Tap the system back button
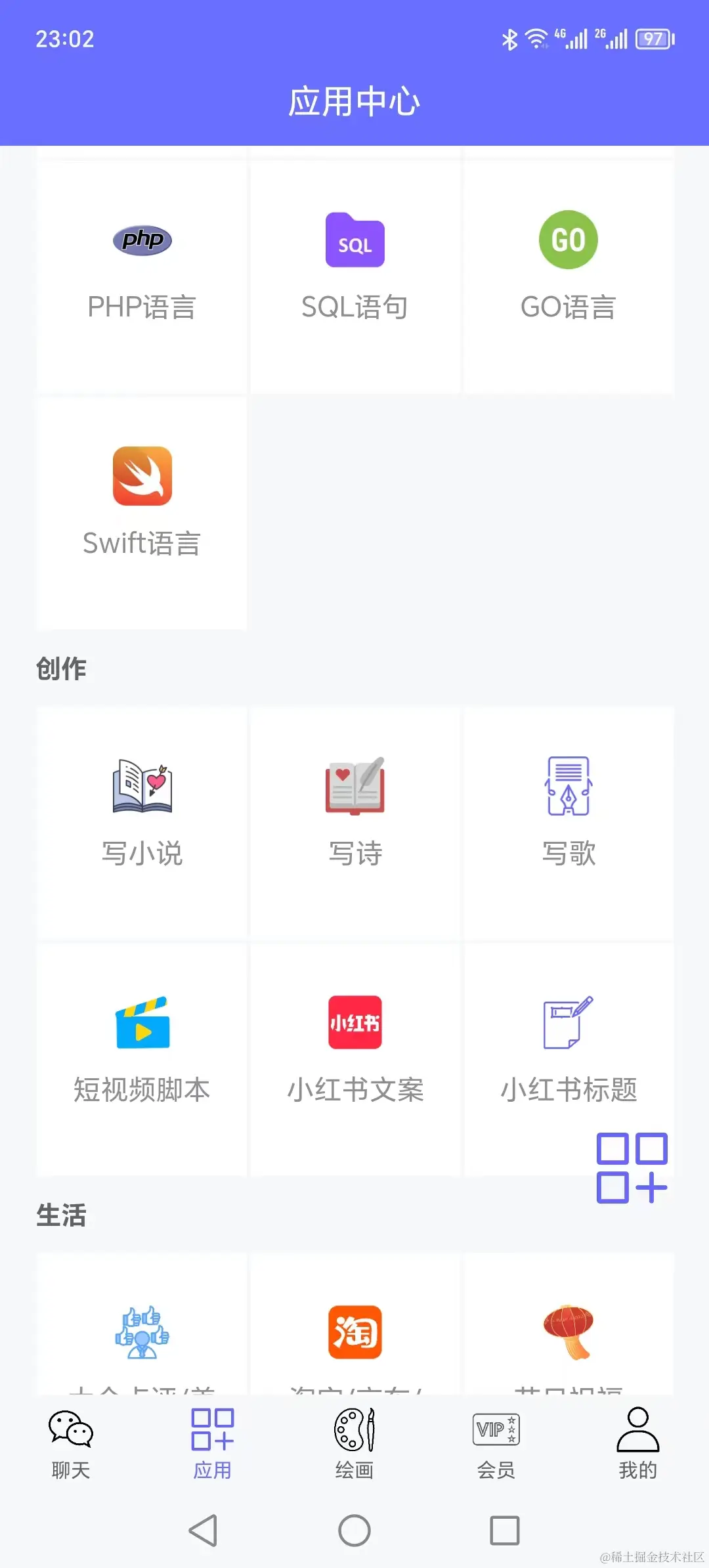The height and width of the screenshot is (1568, 709). pyautogui.click(x=204, y=1531)
